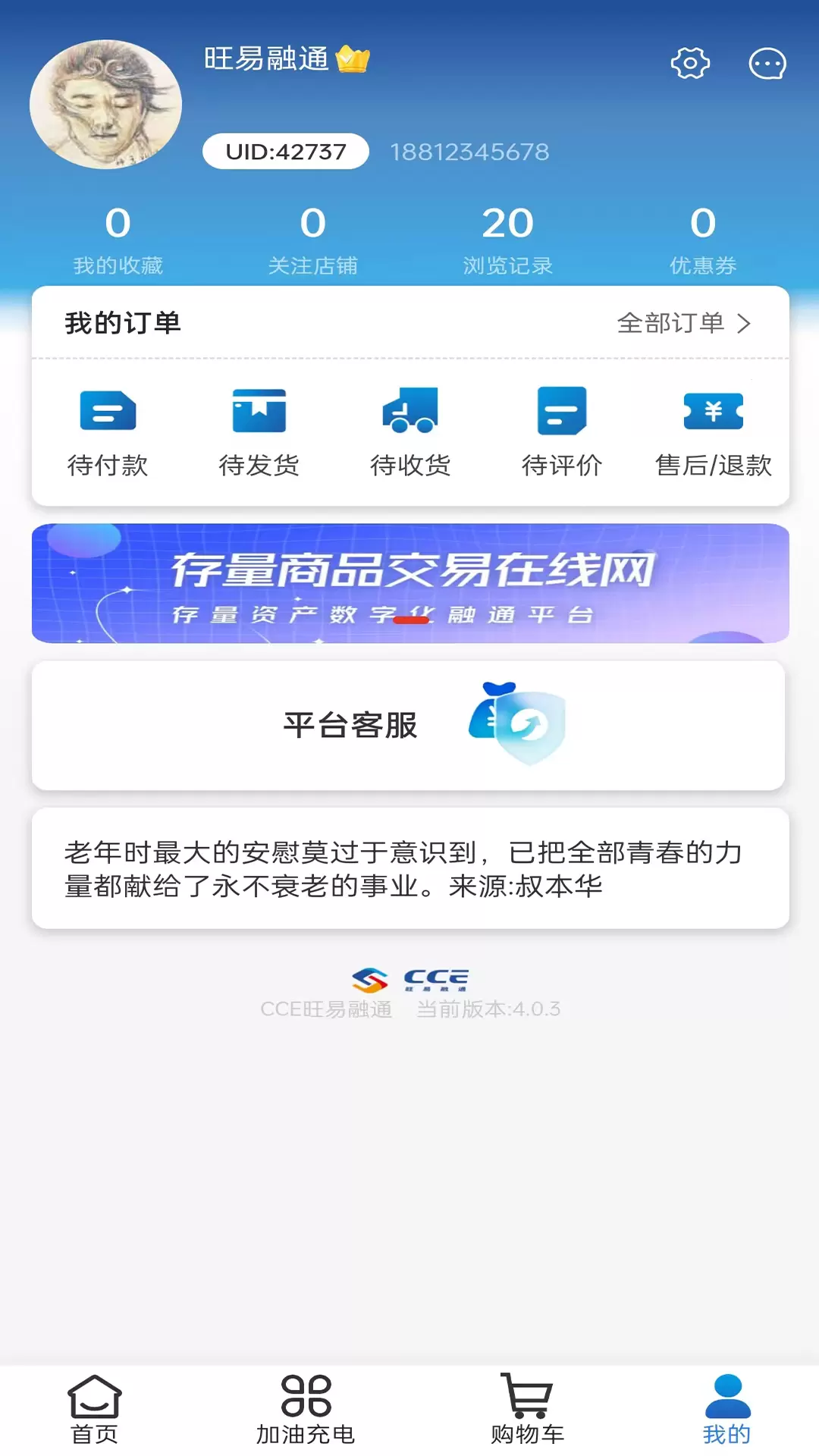Open the messages chat bubble icon
Screen dimensions: 819x1456
click(x=767, y=64)
